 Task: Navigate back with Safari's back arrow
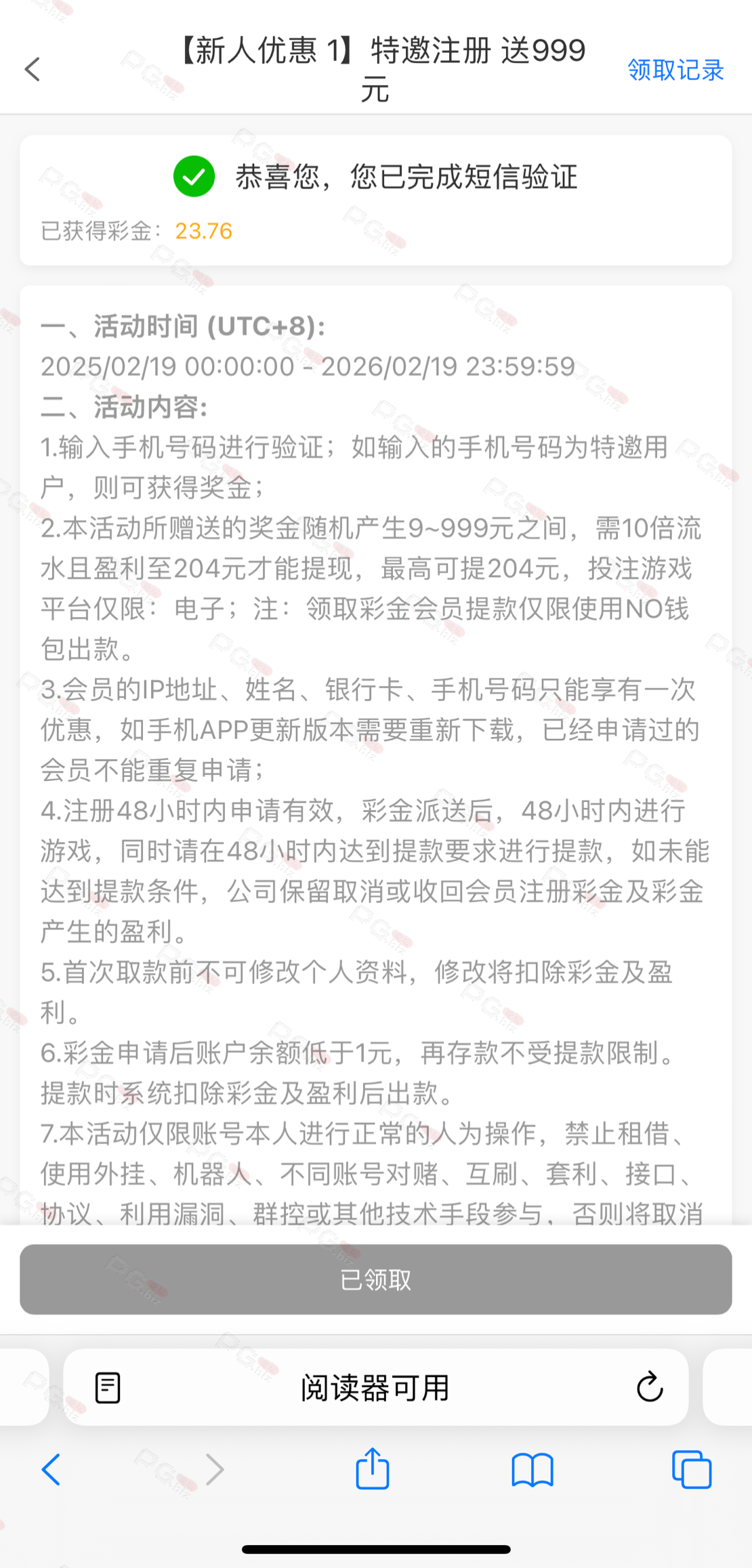pyautogui.click(x=51, y=1470)
